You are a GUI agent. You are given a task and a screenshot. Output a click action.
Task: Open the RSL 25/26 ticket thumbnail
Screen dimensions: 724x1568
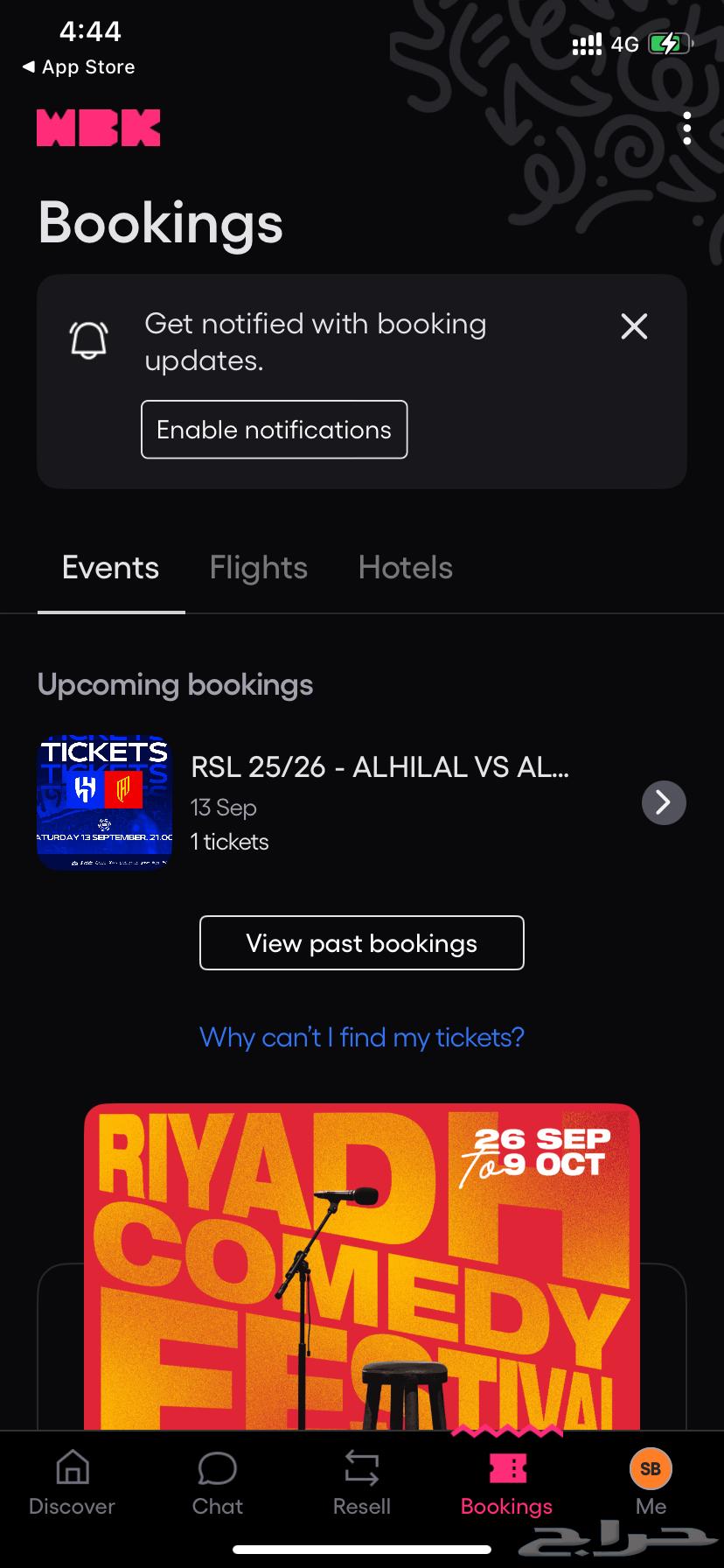(104, 801)
